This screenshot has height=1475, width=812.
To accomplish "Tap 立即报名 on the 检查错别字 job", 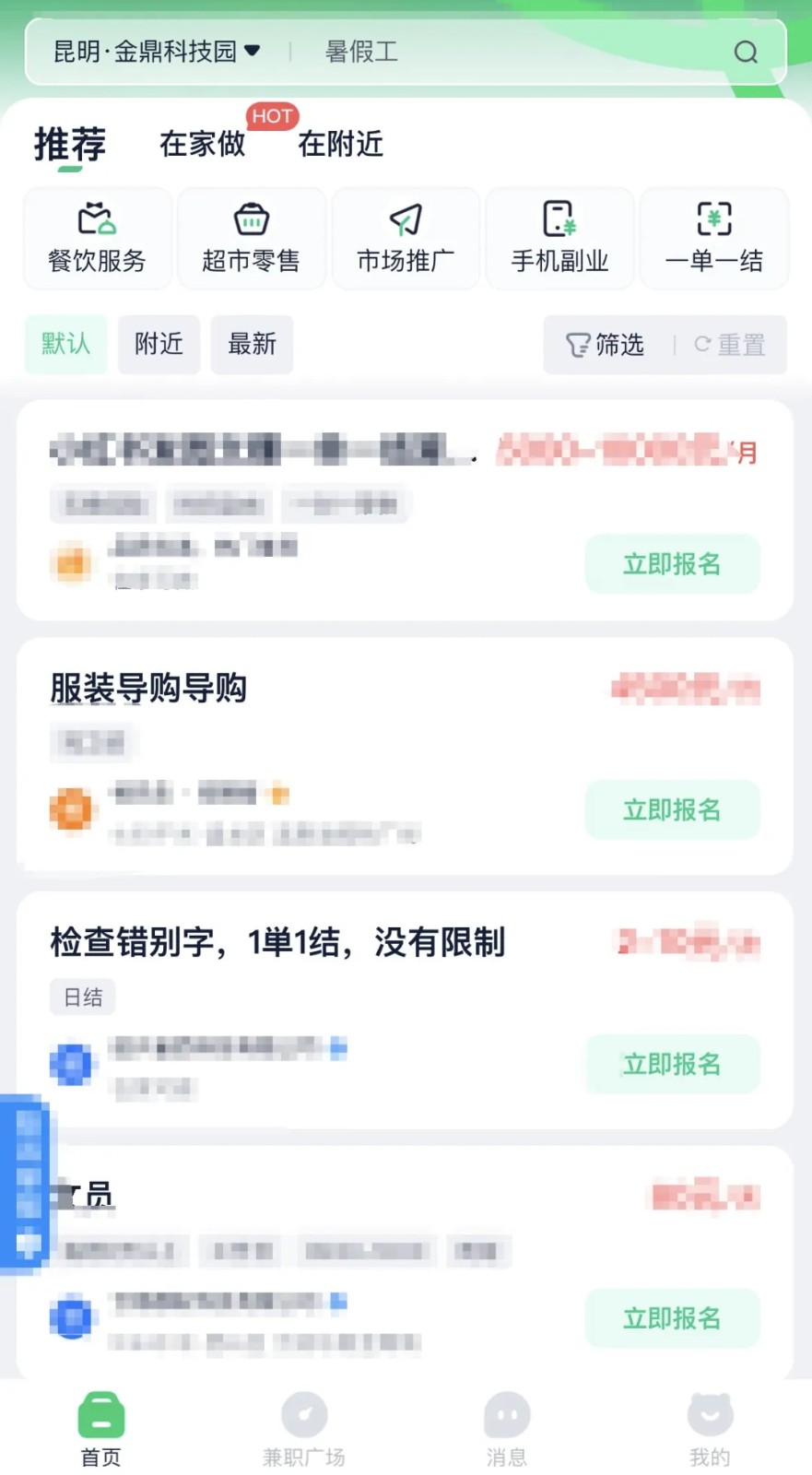I will pos(672,1064).
